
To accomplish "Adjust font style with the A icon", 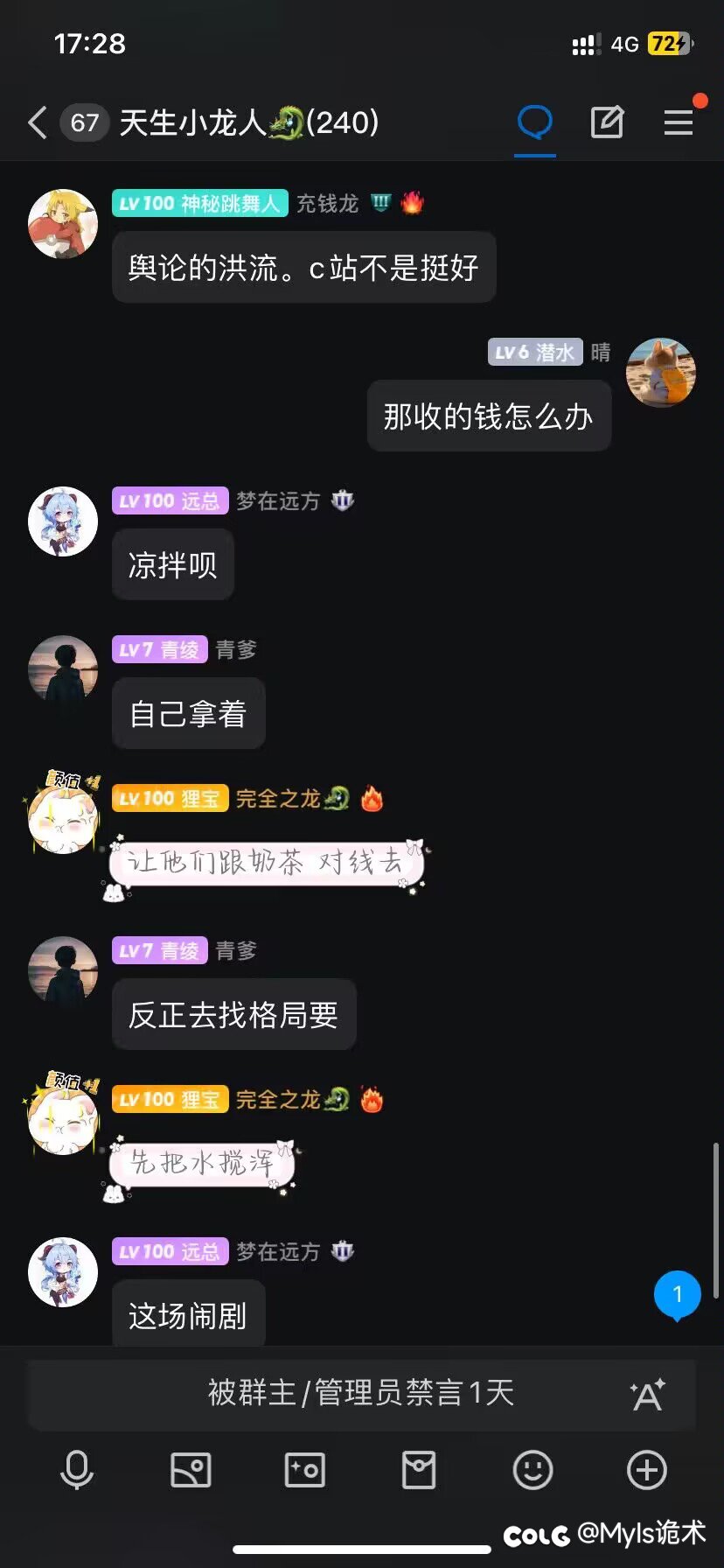I will 647,1394.
